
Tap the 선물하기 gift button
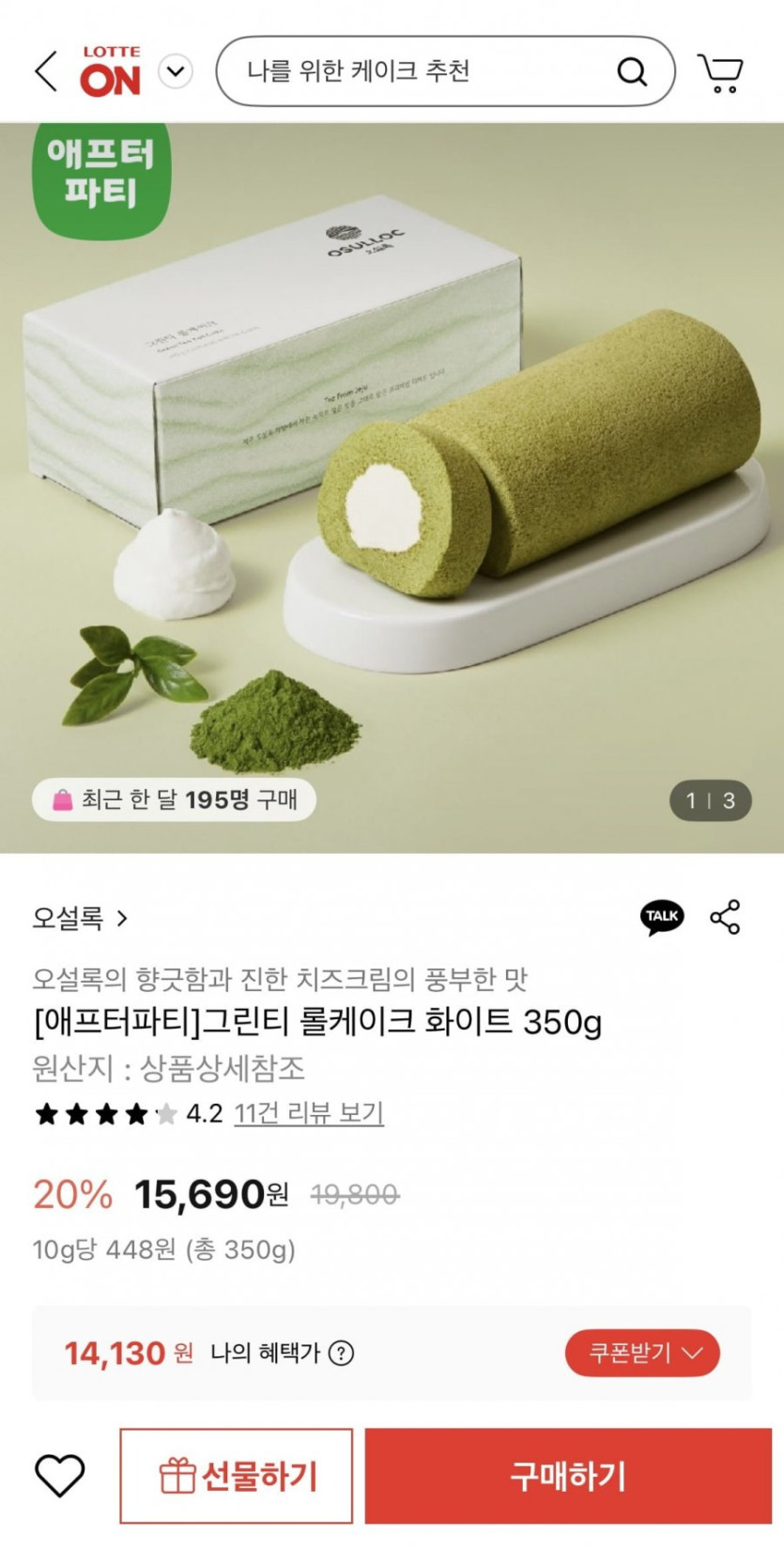(237, 1476)
